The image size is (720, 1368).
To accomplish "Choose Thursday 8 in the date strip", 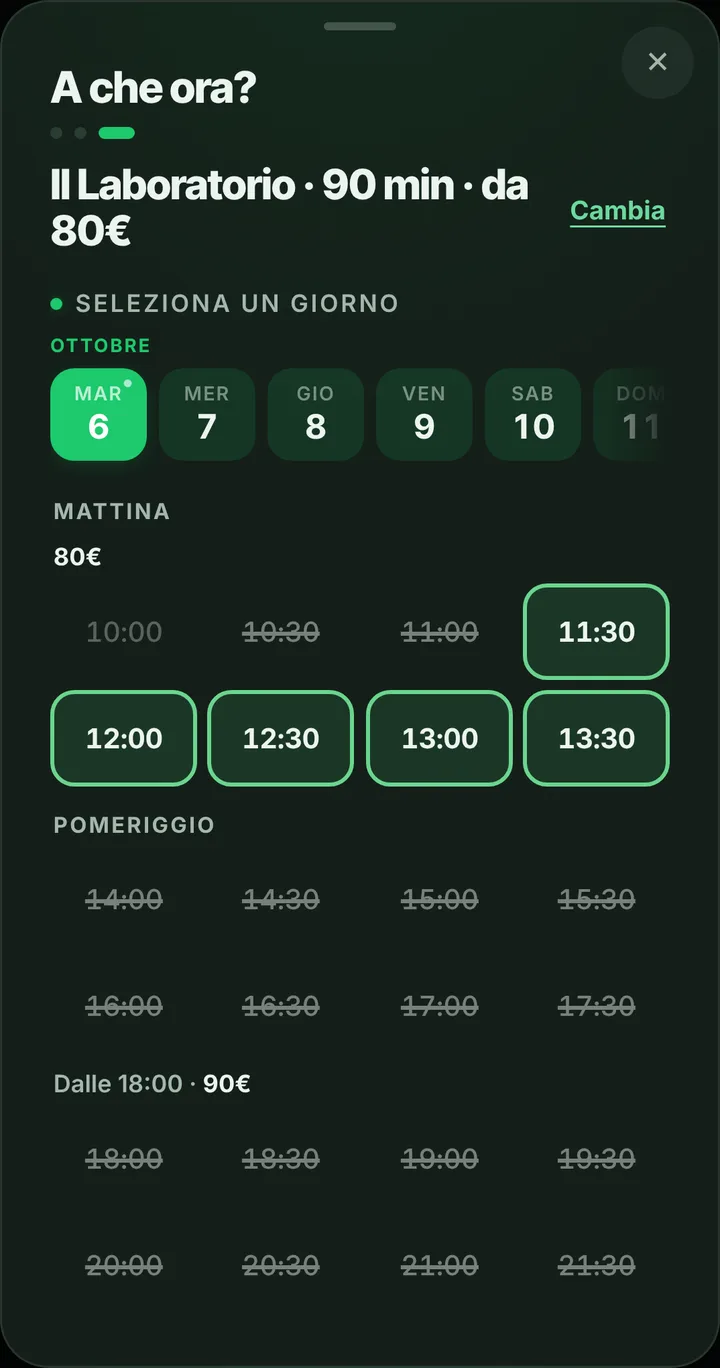I will (315, 414).
